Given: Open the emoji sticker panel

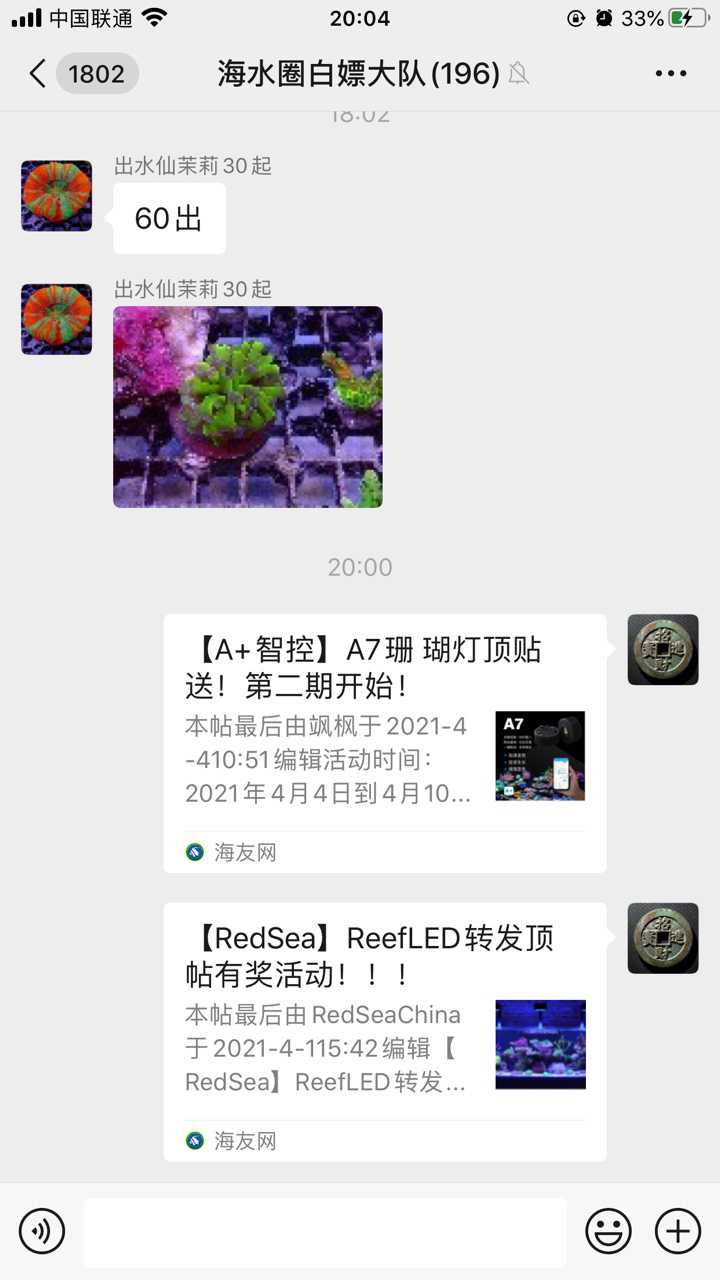Looking at the screenshot, I should (x=608, y=1231).
